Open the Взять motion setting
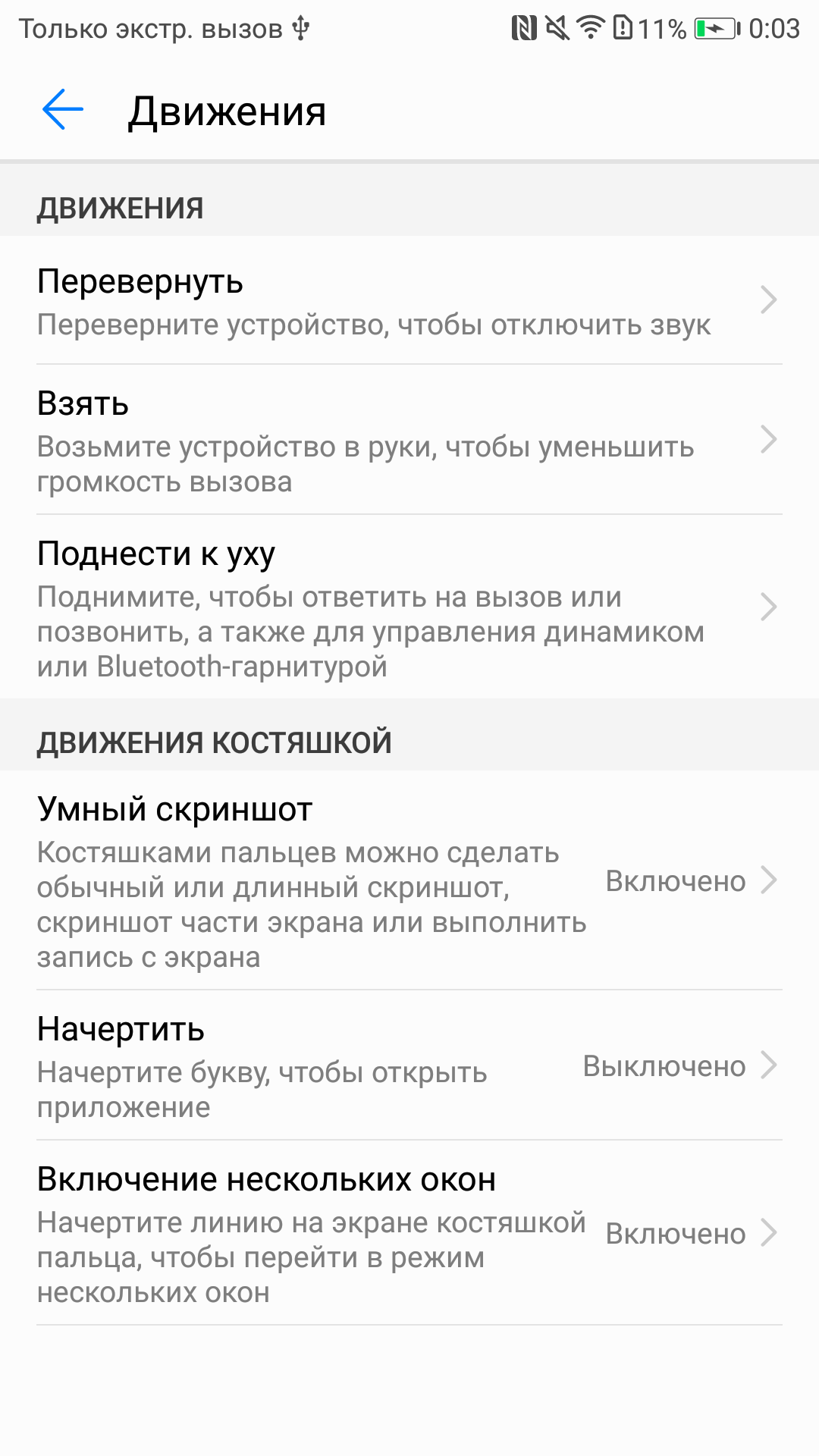 coord(409,440)
